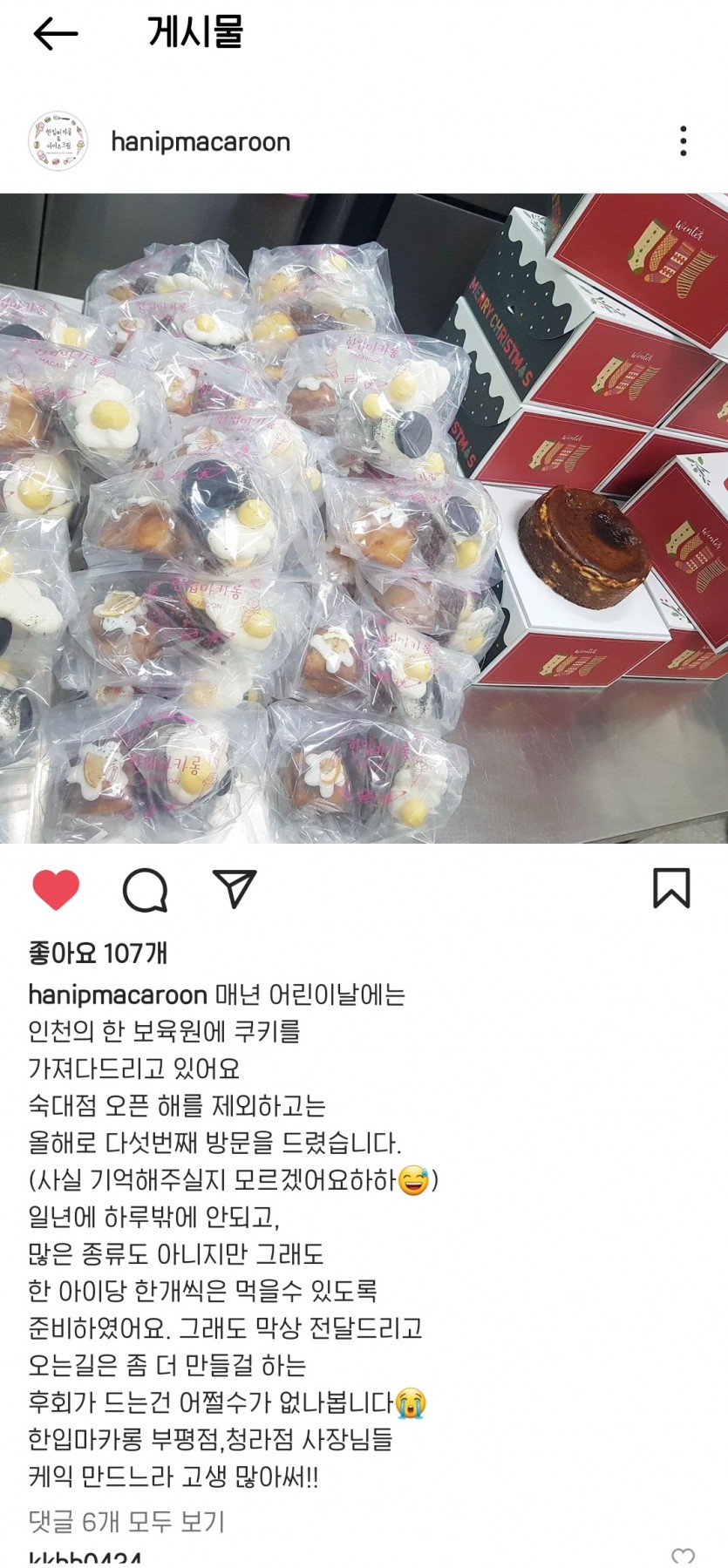This screenshot has height=1568, width=728.
Task: Tap hanipmacaroon username in the caption
Action: [x=118, y=994]
